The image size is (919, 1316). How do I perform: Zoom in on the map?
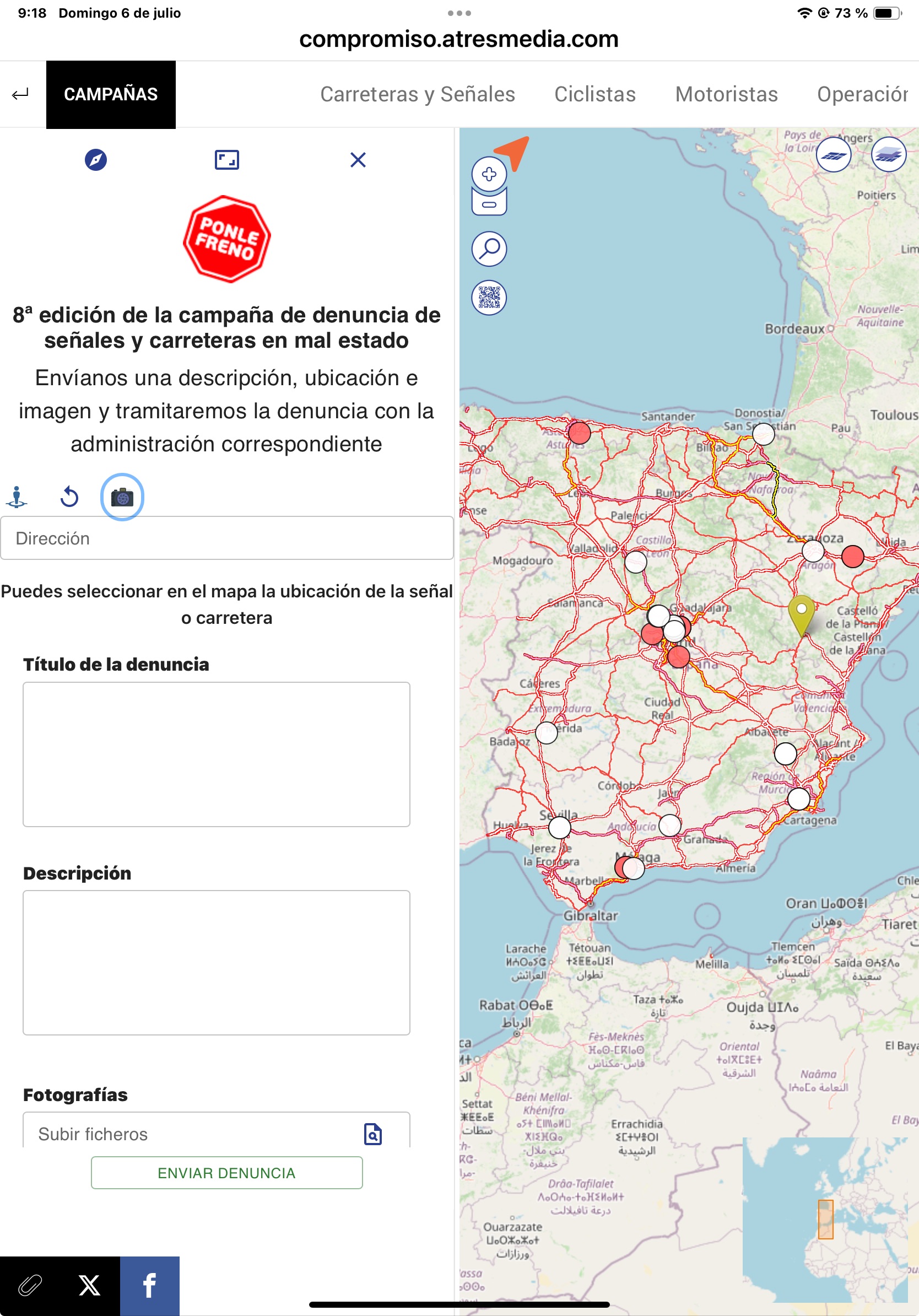(x=489, y=174)
